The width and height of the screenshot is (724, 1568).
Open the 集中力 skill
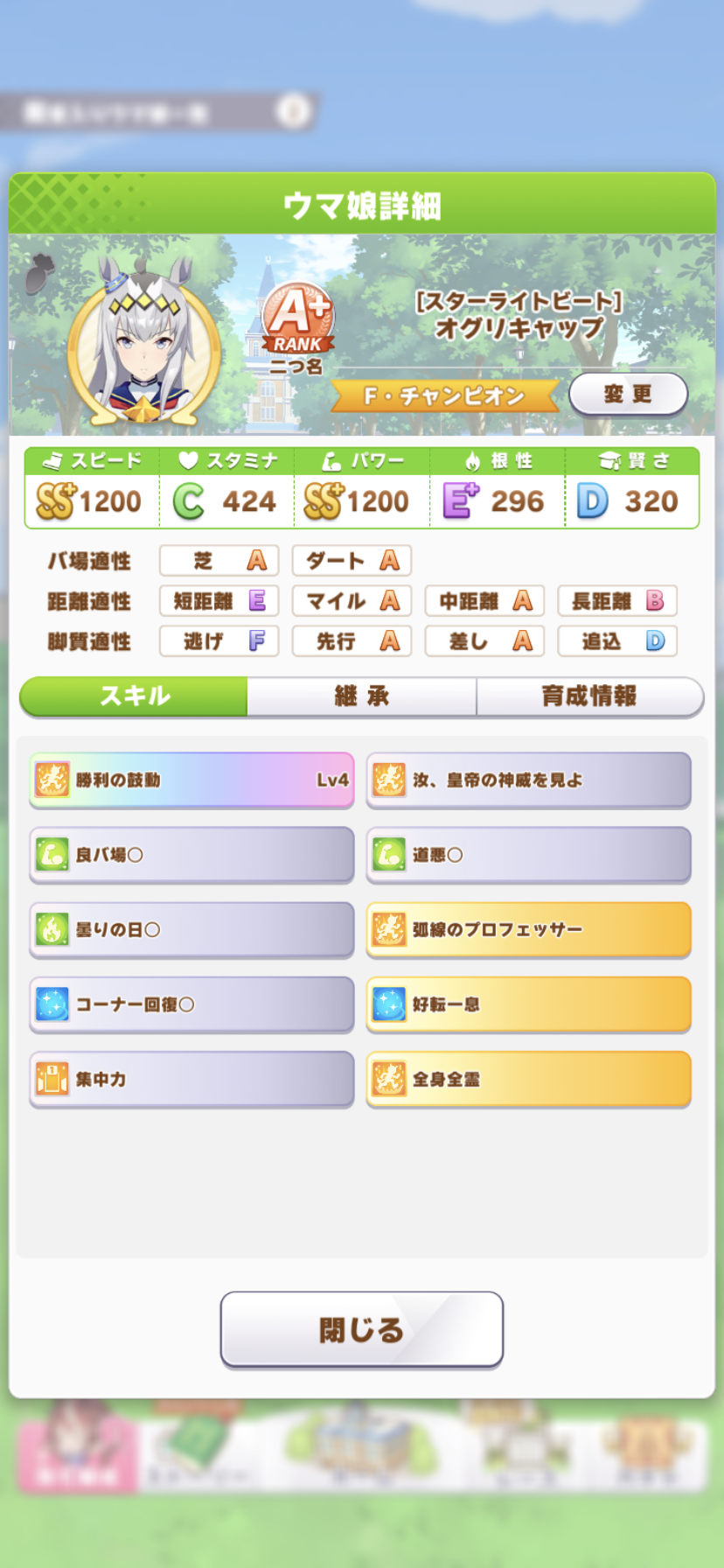[191, 1079]
